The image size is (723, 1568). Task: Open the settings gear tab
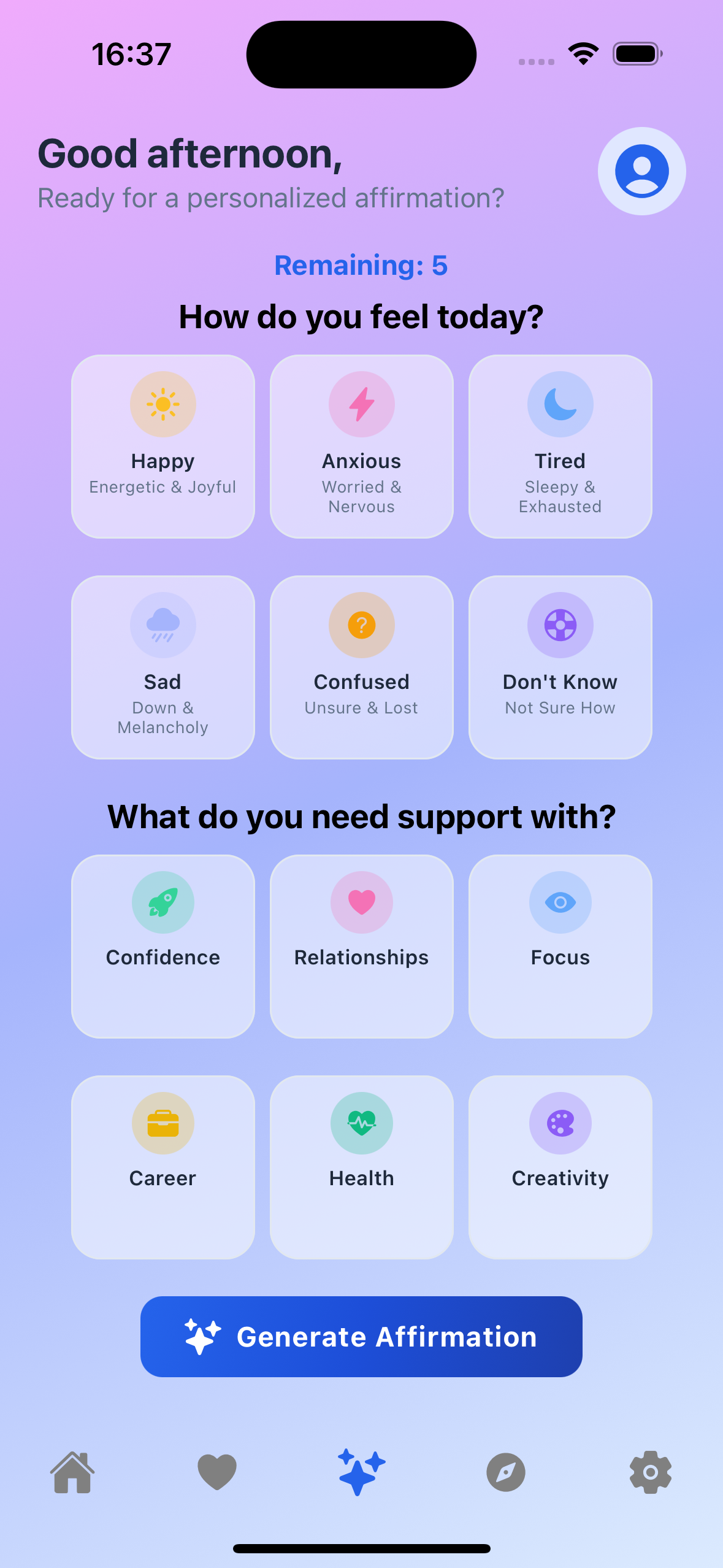(x=651, y=1472)
